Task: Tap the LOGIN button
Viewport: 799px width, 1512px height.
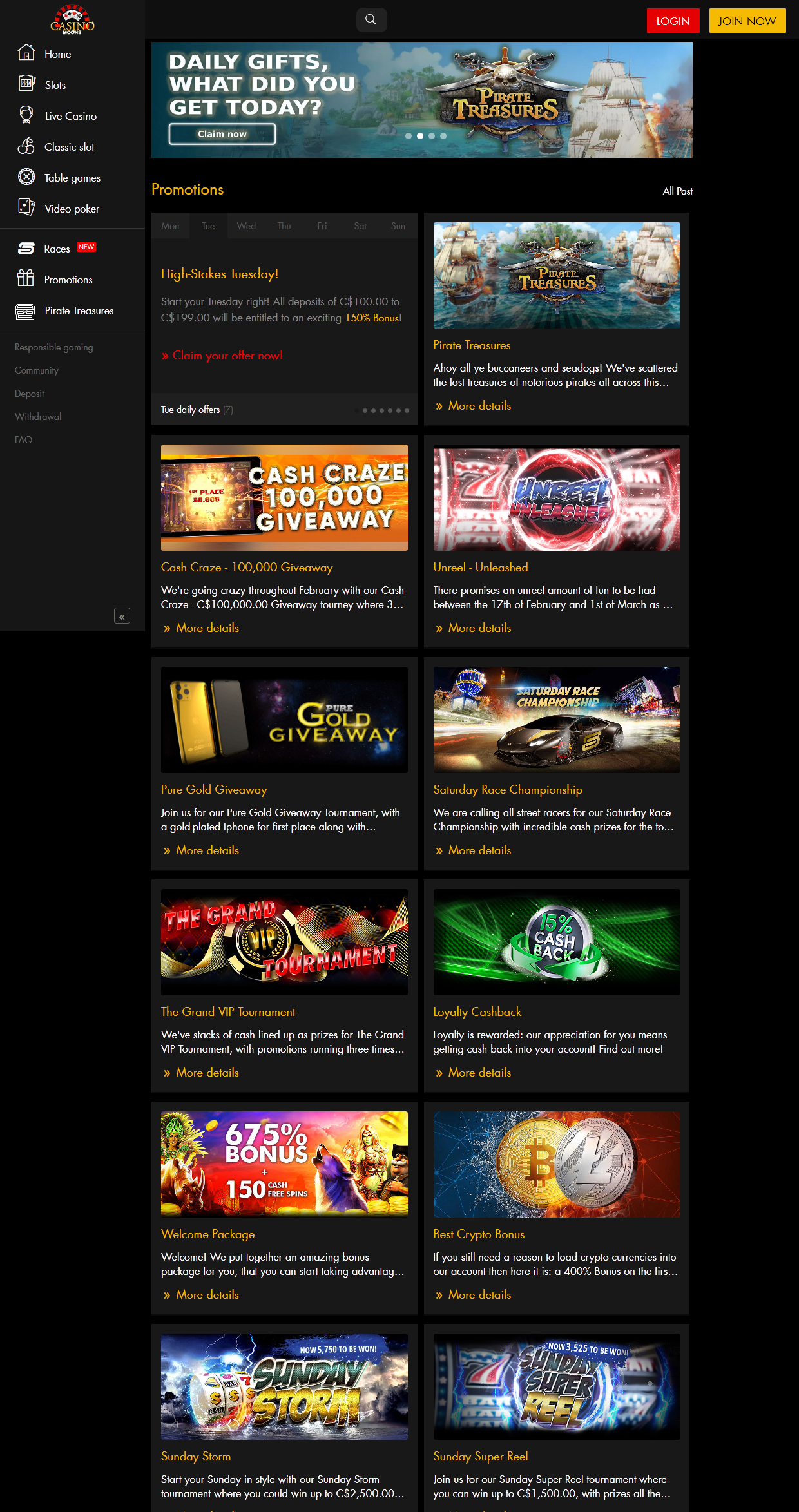Action: (x=673, y=21)
